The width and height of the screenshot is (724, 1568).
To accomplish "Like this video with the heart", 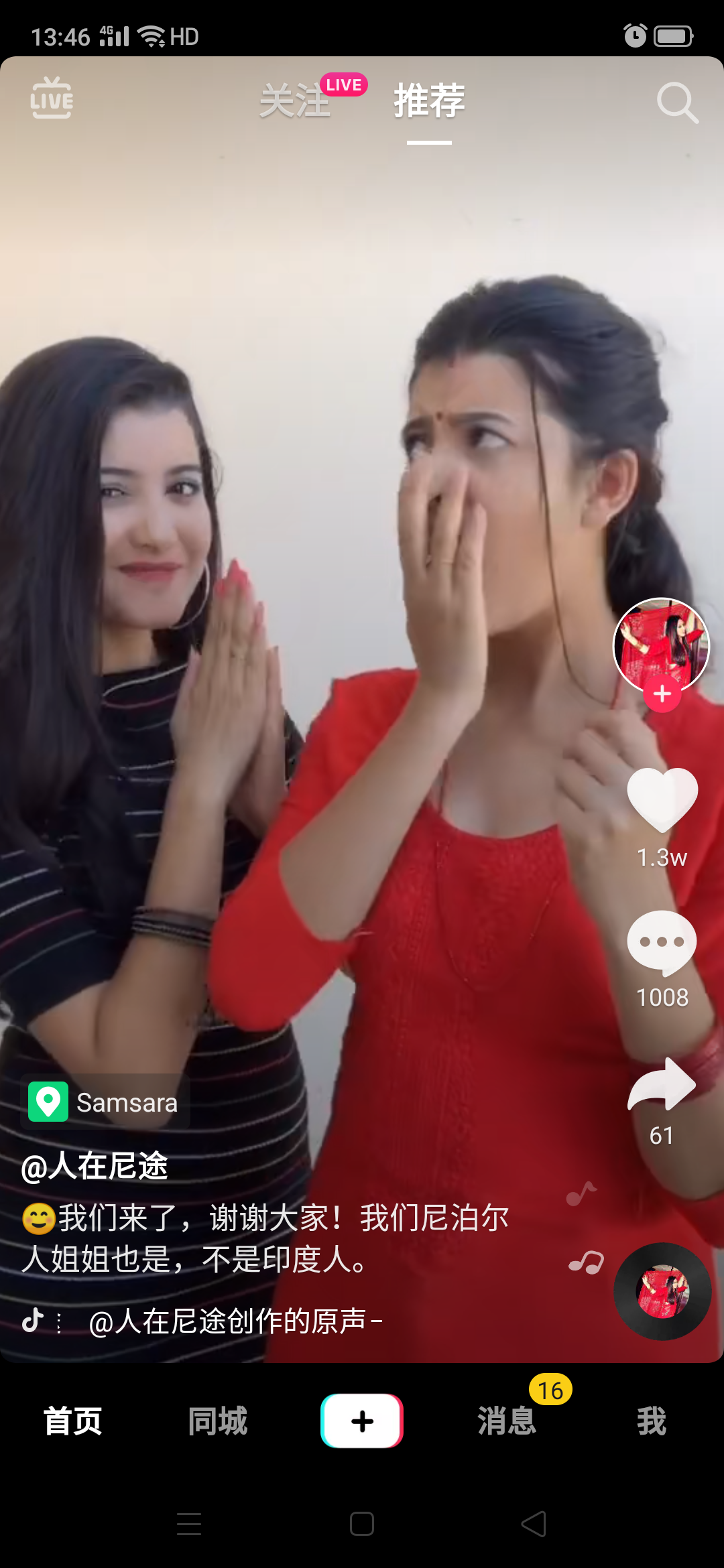I will point(662,800).
